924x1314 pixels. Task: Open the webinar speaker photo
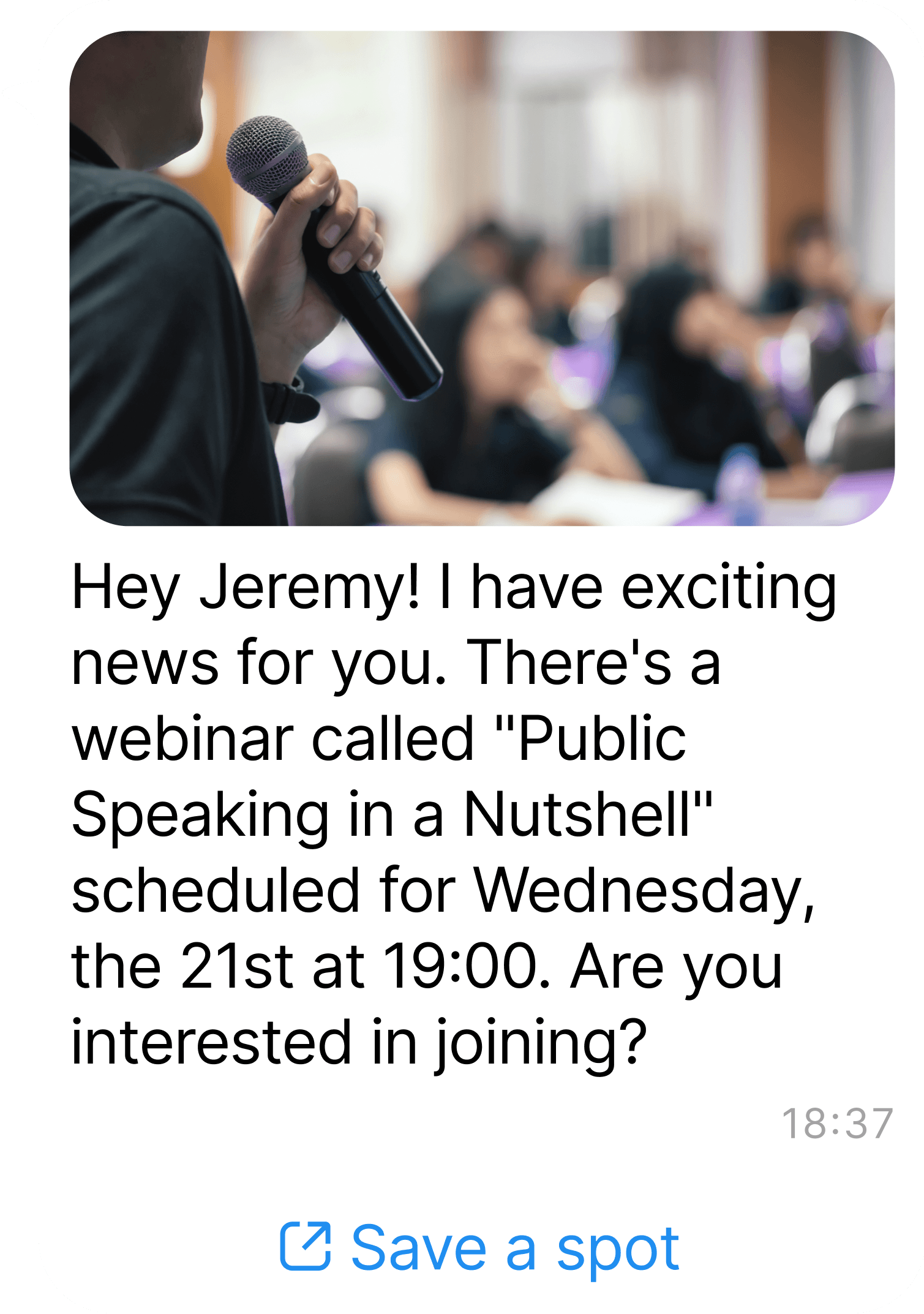482,279
